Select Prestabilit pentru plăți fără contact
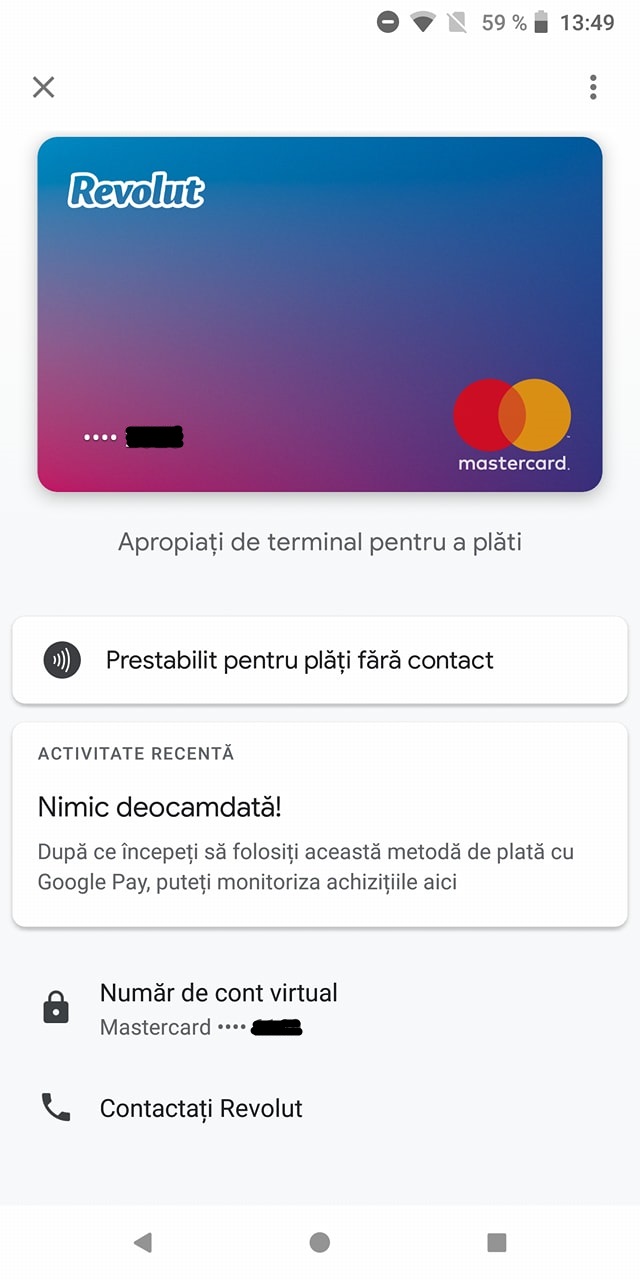640x1280 pixels. 320,660
